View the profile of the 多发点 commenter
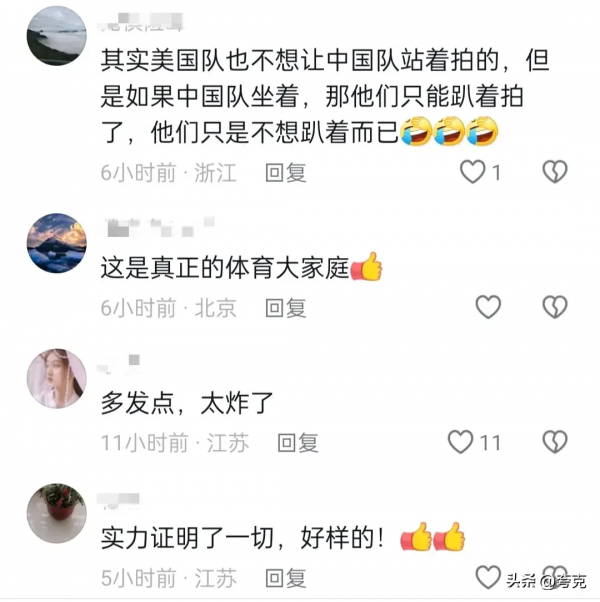The width and height of the screenshot is (600, 602). point(56,378)
